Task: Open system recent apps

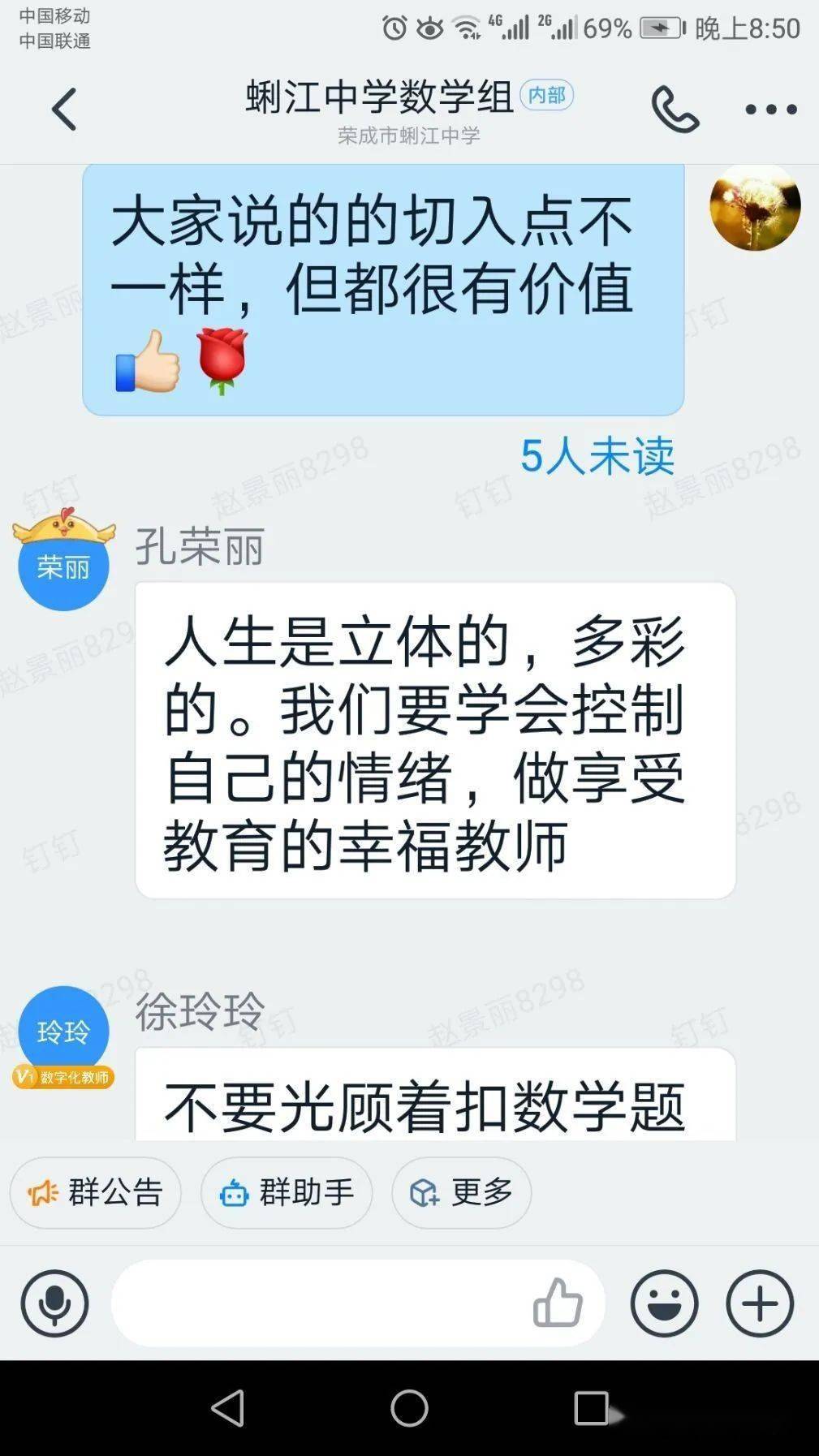Action: pyautogui.click(x=592, y=1408)
